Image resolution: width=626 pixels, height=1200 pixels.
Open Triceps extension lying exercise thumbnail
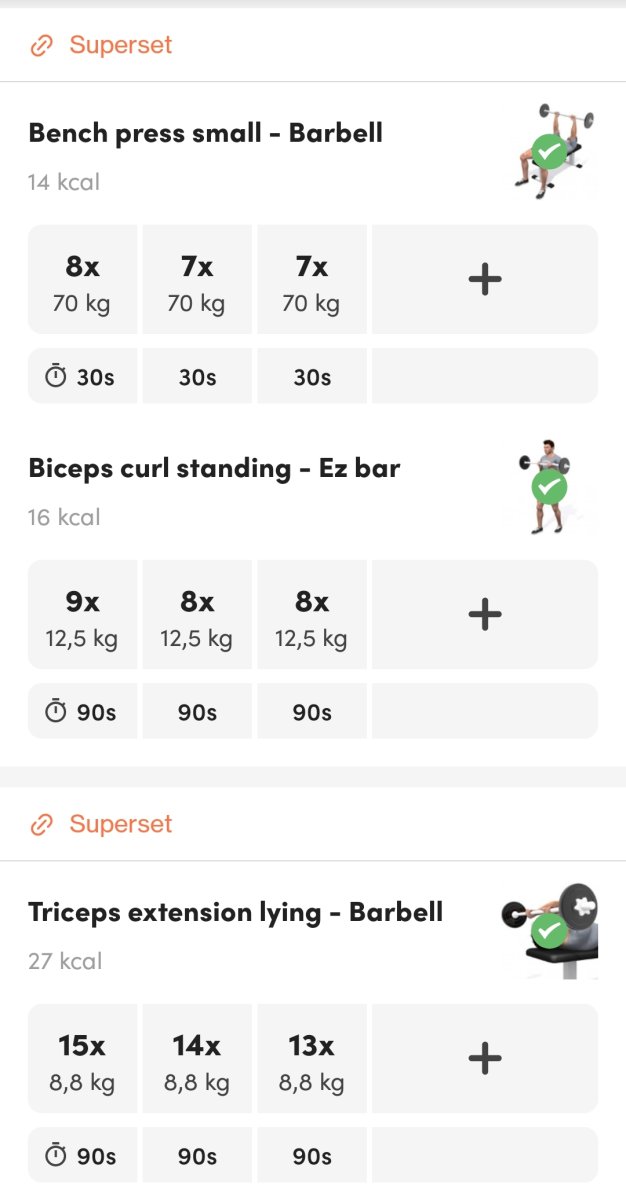(x=550, y=930)
